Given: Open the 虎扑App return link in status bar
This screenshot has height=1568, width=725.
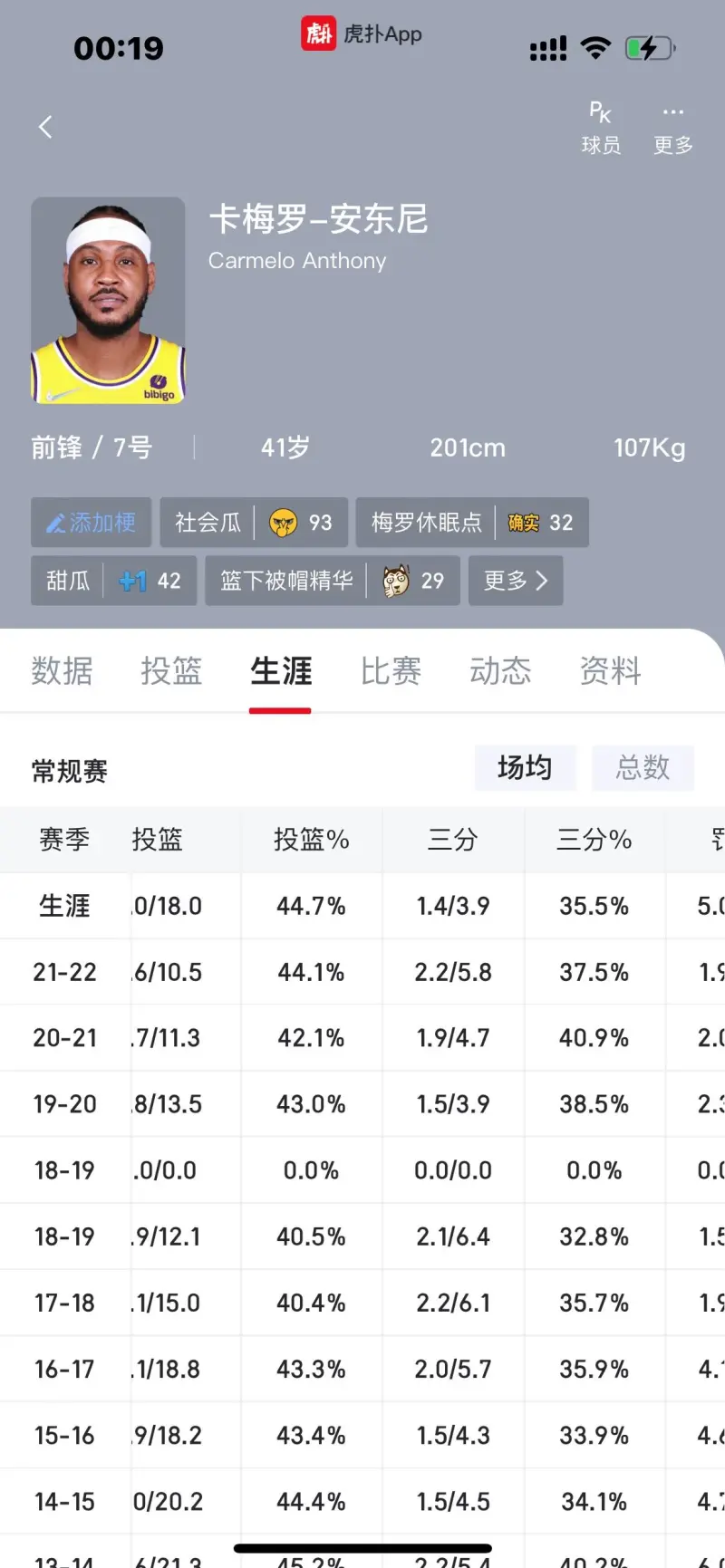Looking at the screenshot, I should 362,34.
